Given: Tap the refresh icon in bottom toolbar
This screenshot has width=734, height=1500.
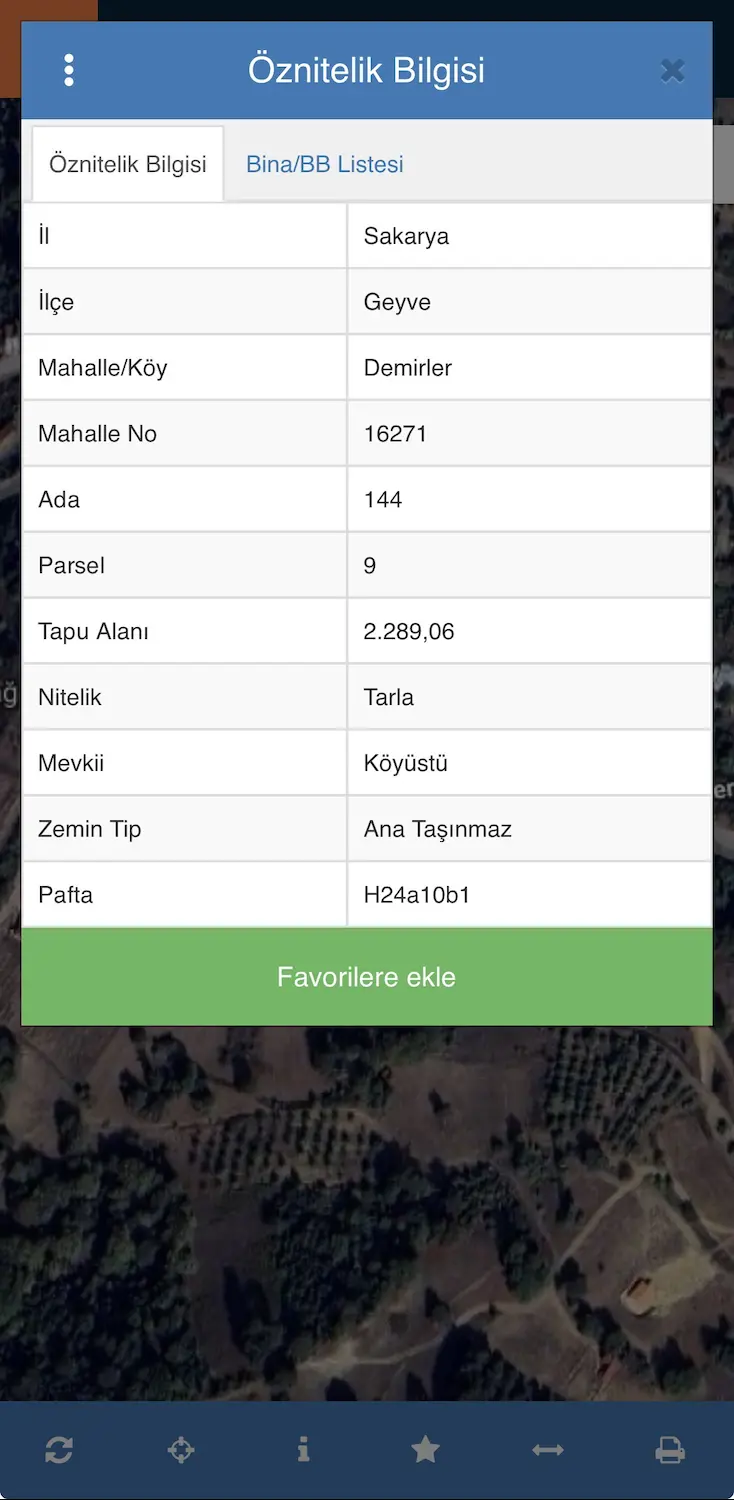Looking at the screenshot, I should click(x=59, y=1449).
